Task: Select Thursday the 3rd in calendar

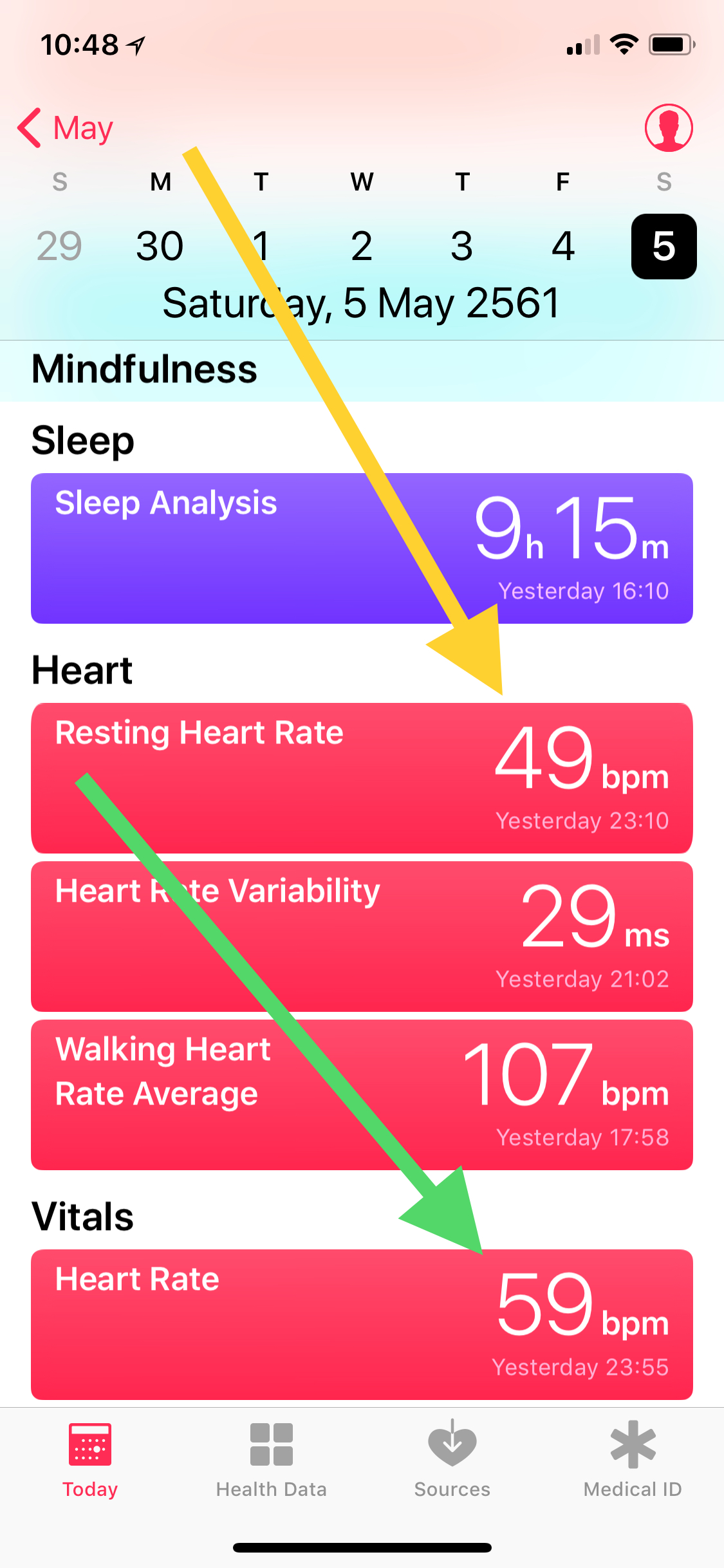Action: pos(462,246)
